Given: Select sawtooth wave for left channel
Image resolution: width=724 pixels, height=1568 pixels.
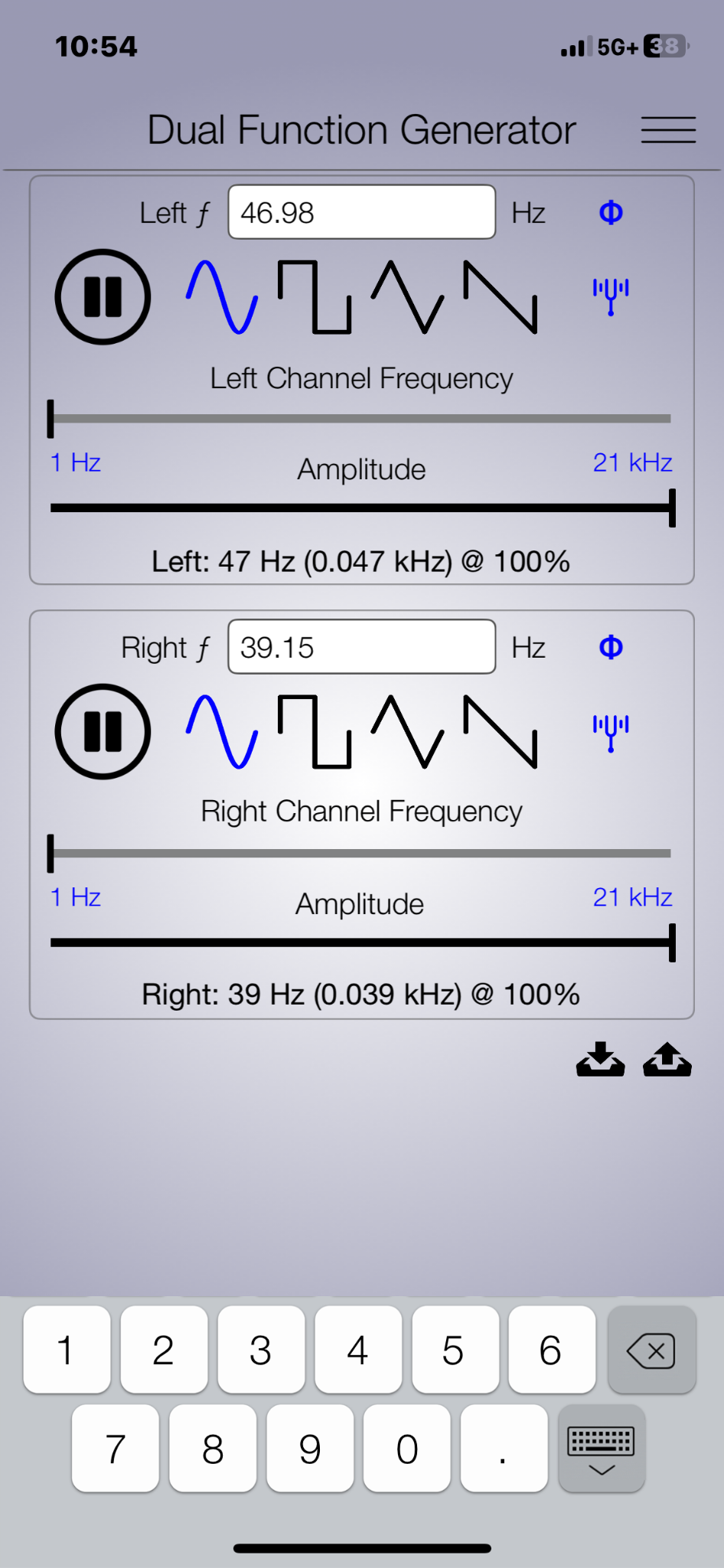Looking at the screenshot, I should pos(501,297).
